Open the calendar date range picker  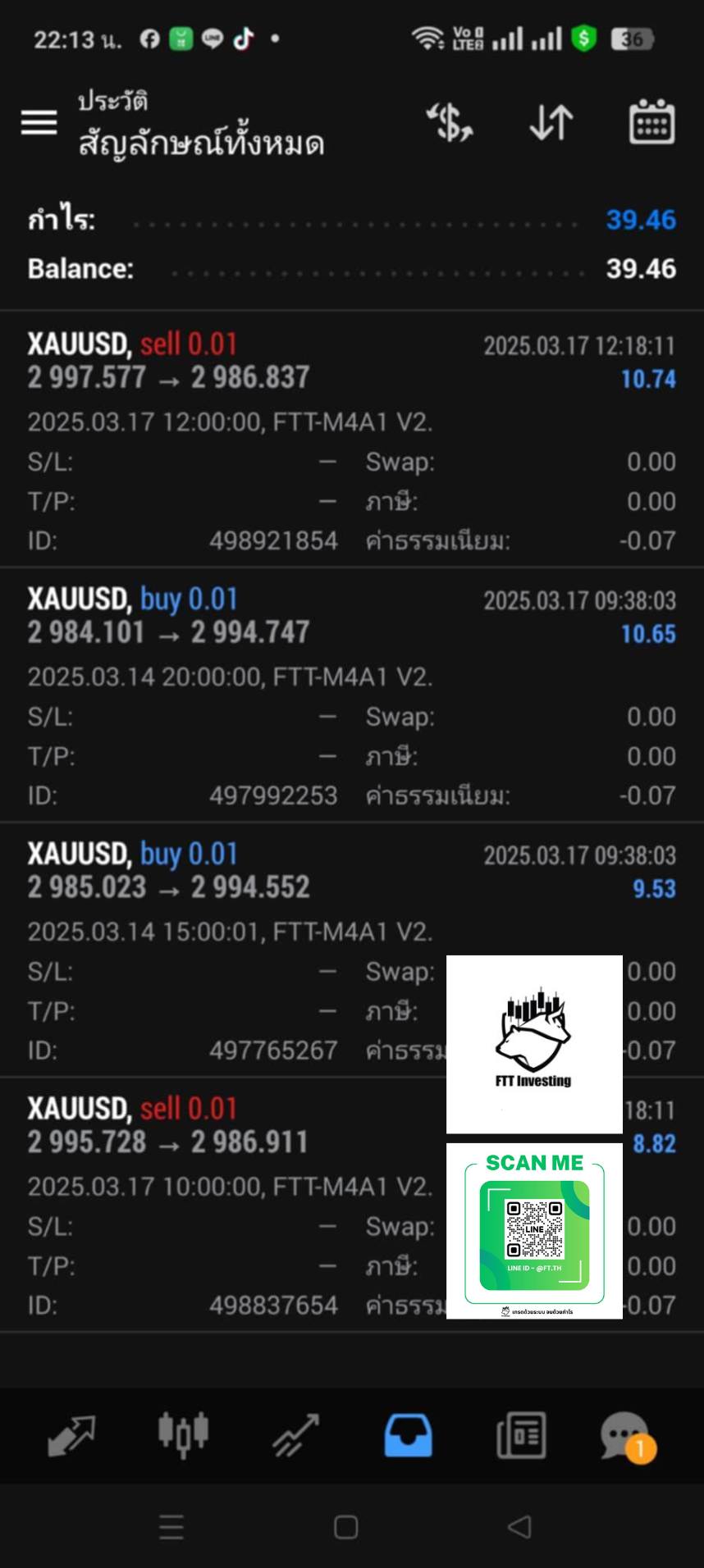[x=652, y=122]
